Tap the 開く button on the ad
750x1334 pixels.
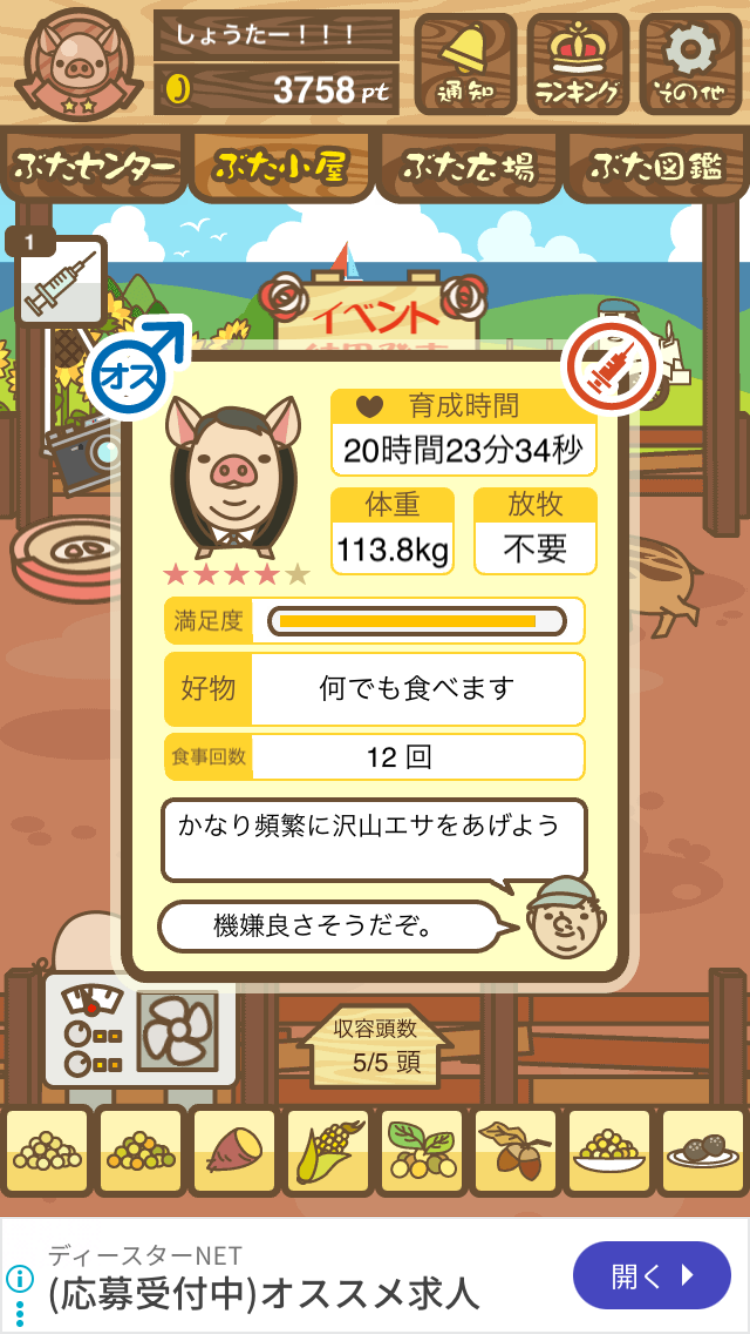[x=651, y=1275]
